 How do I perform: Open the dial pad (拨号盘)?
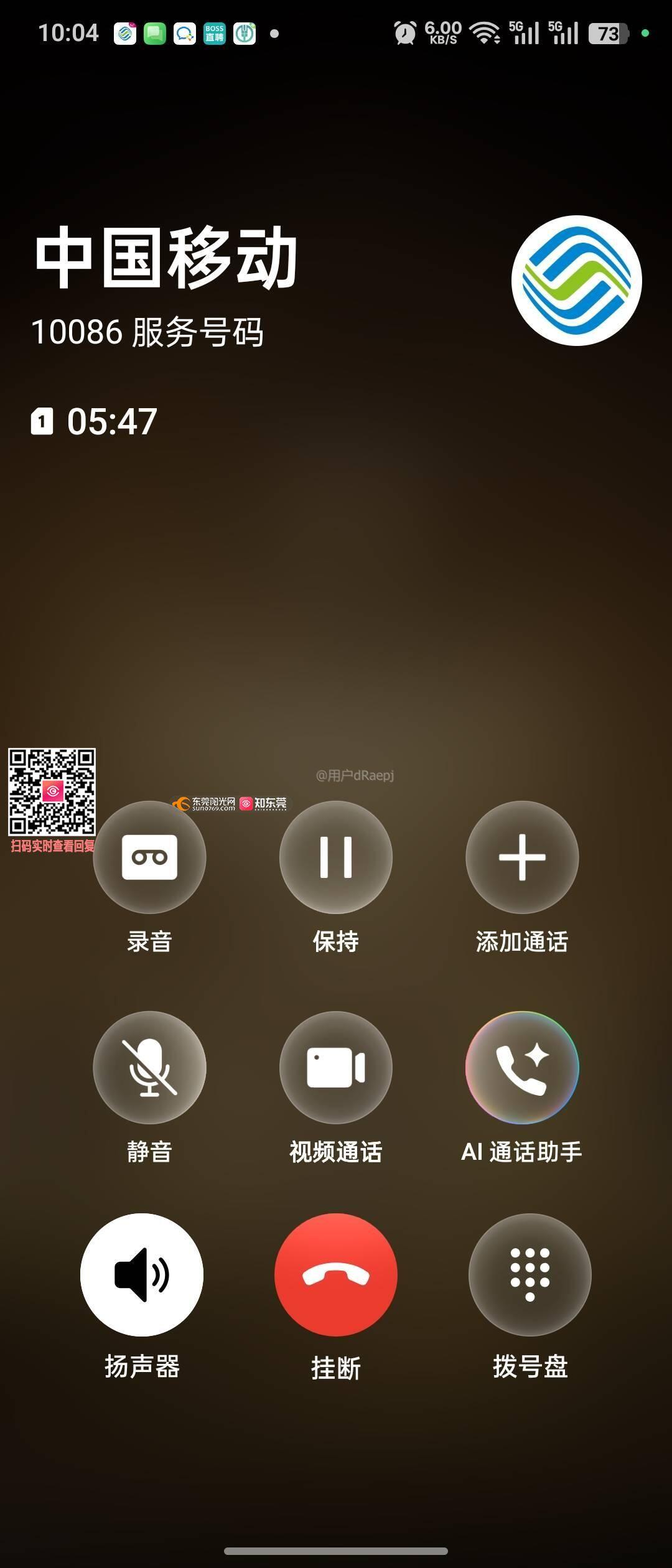pyautogui.click(x=530, y=1275)
